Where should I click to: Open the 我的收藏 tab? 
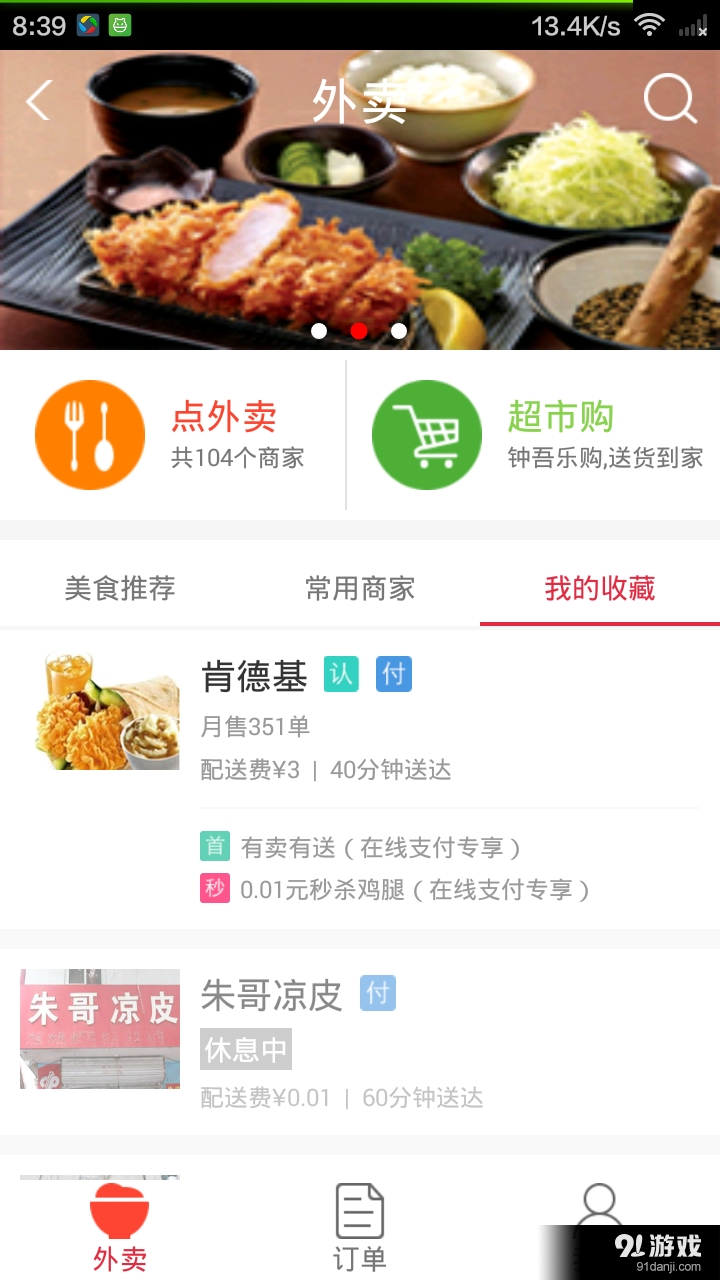point(598,589)
